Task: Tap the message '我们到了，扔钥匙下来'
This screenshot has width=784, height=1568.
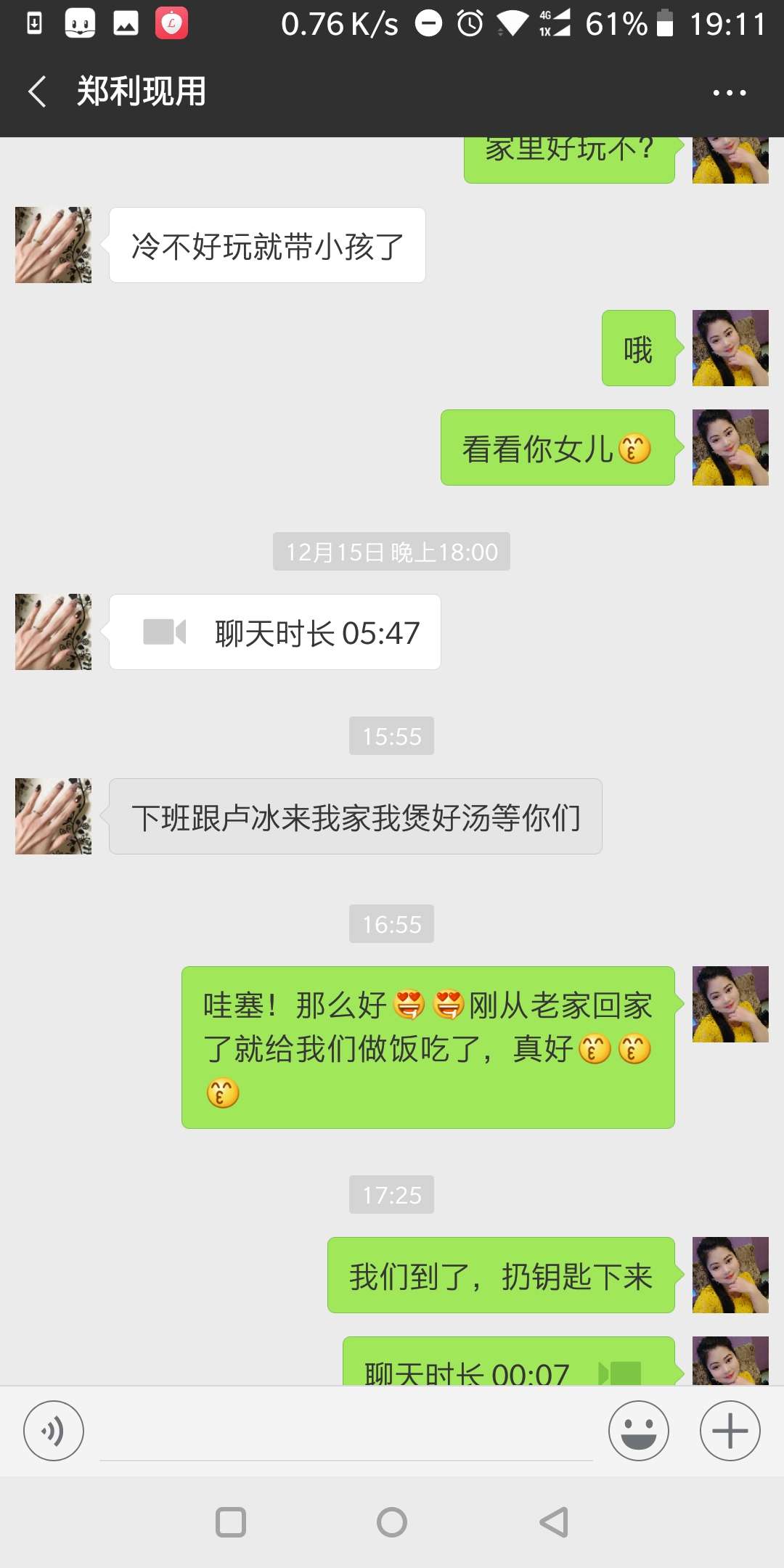Action: point(501,1276)
